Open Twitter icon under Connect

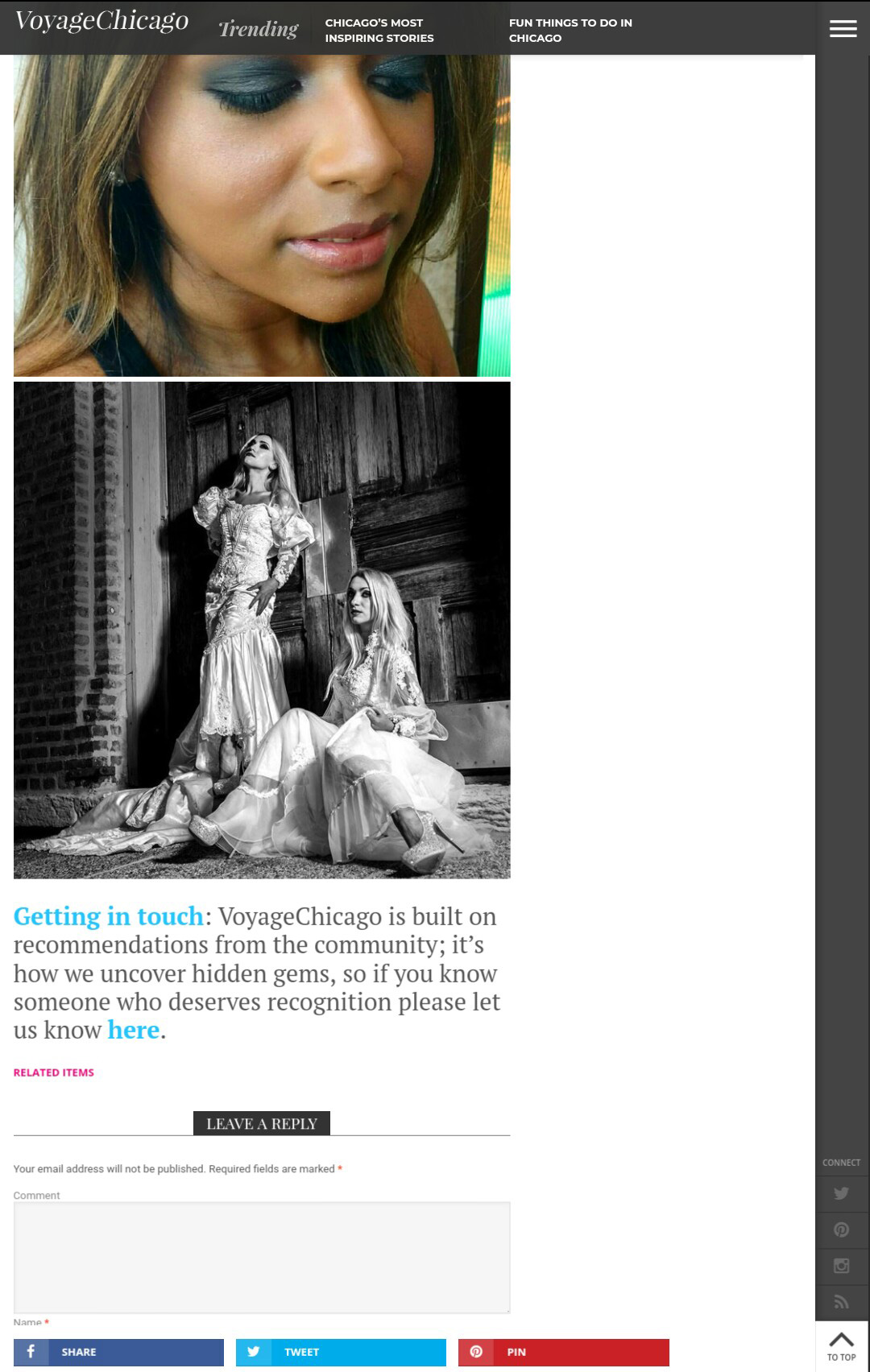[841, 1193]
